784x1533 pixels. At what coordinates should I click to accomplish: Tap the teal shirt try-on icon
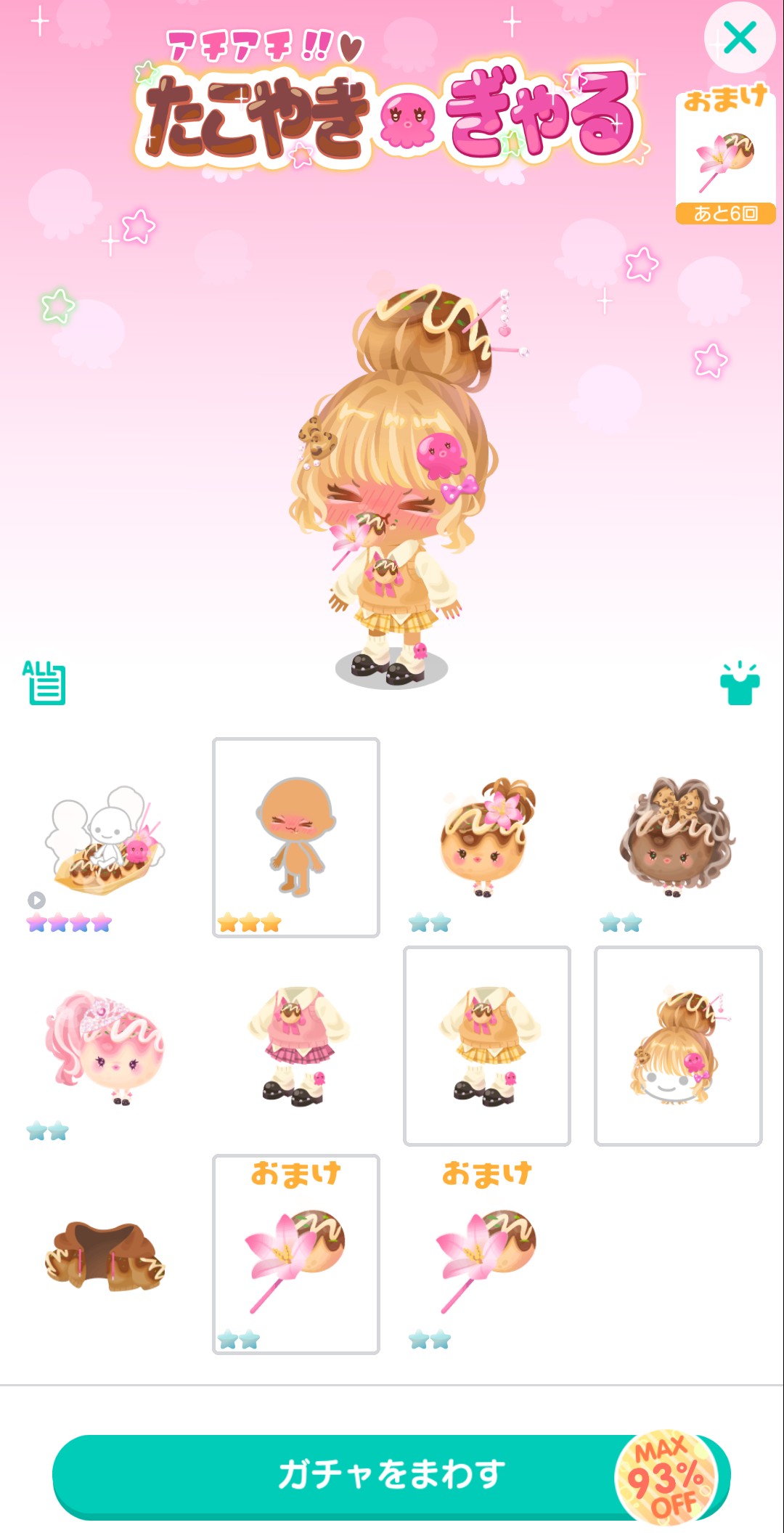739,683
